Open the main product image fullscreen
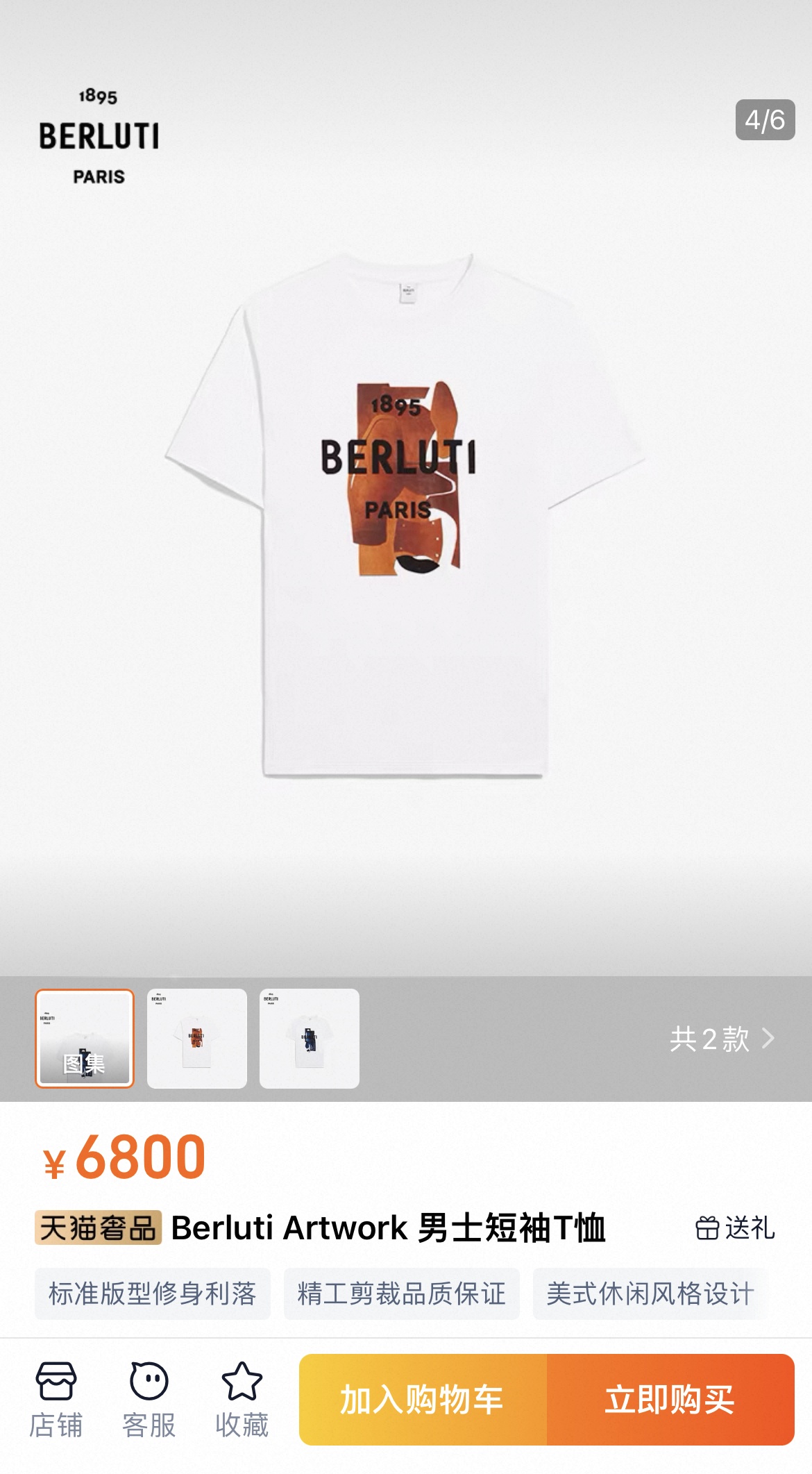Screen dimensions: 812x1474 click(x=406, y=514)
